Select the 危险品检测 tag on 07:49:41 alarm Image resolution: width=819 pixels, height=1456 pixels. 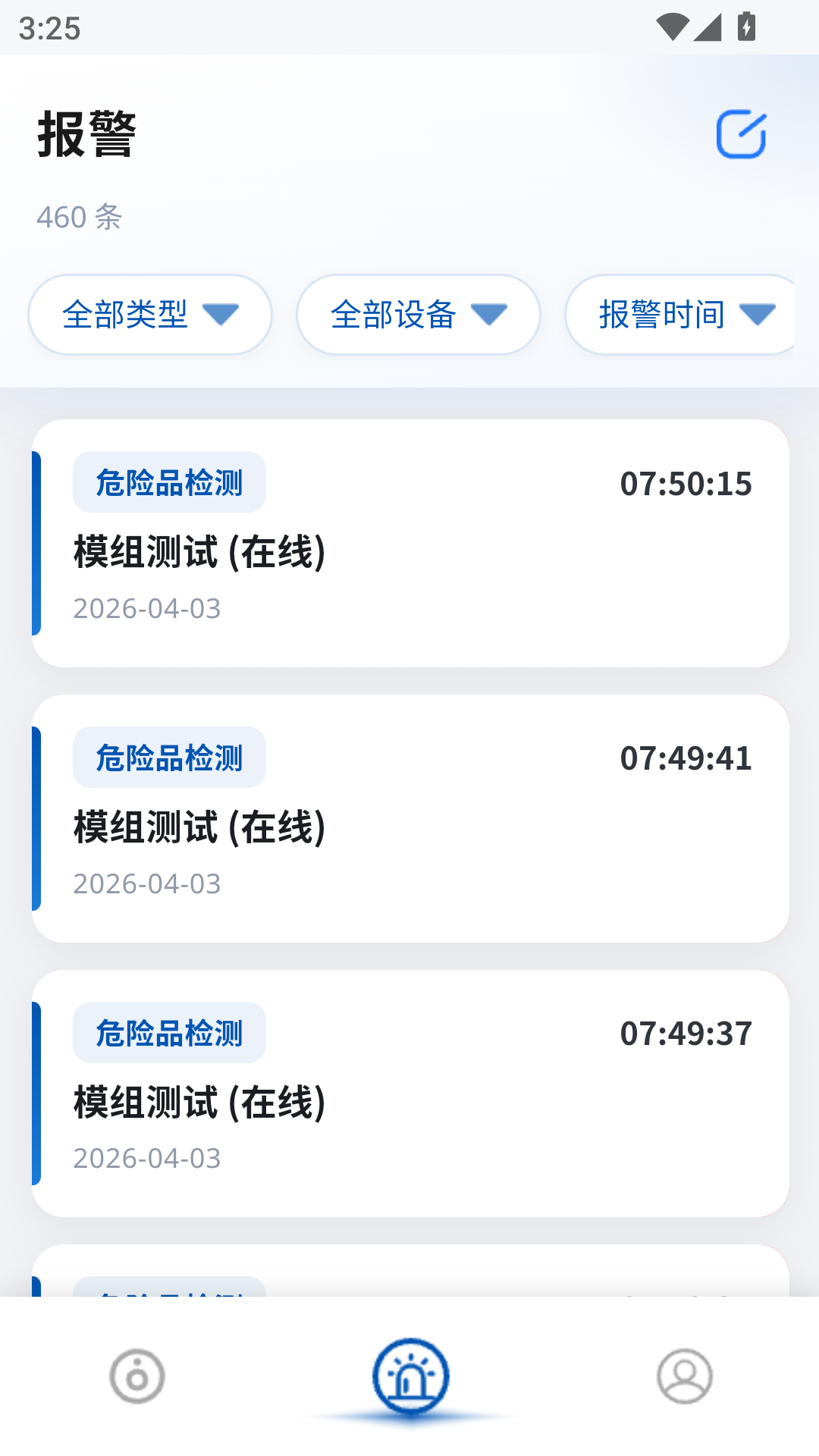point(168,756)
